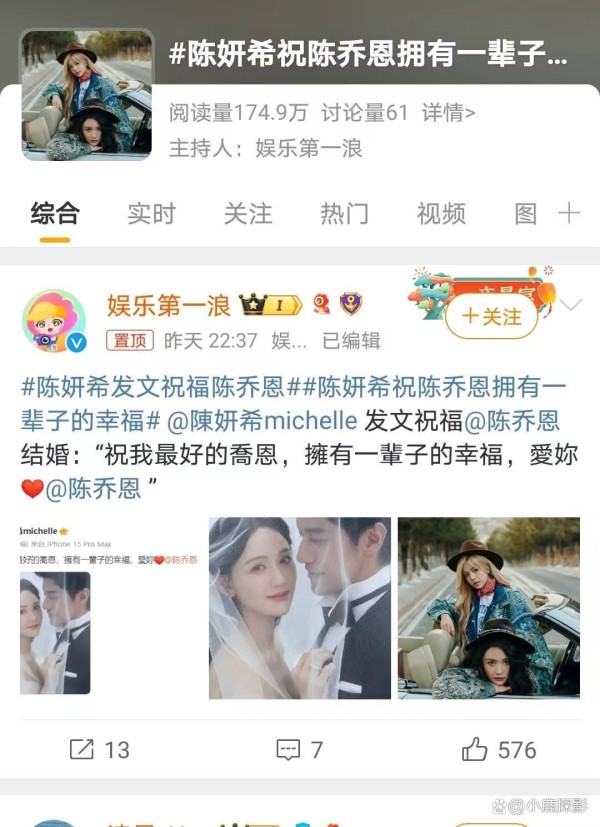Repost the 娱乐第一浪 post
The height and width of the screenshot is (827, 600).
tap(100, 749)
